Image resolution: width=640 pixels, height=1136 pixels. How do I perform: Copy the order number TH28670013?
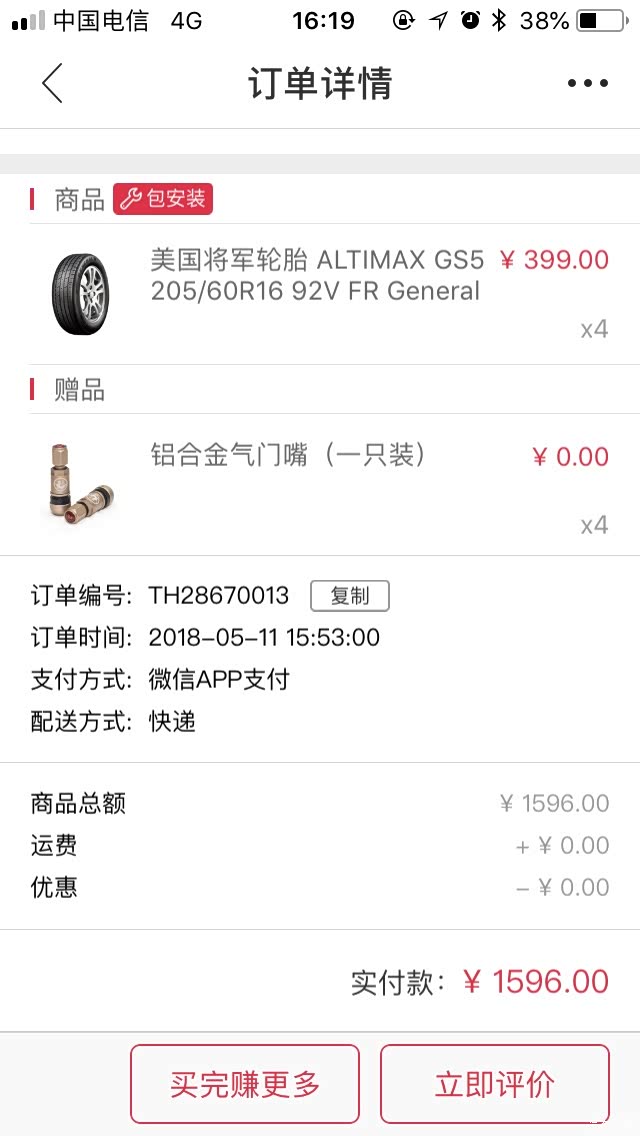(349, 596)
